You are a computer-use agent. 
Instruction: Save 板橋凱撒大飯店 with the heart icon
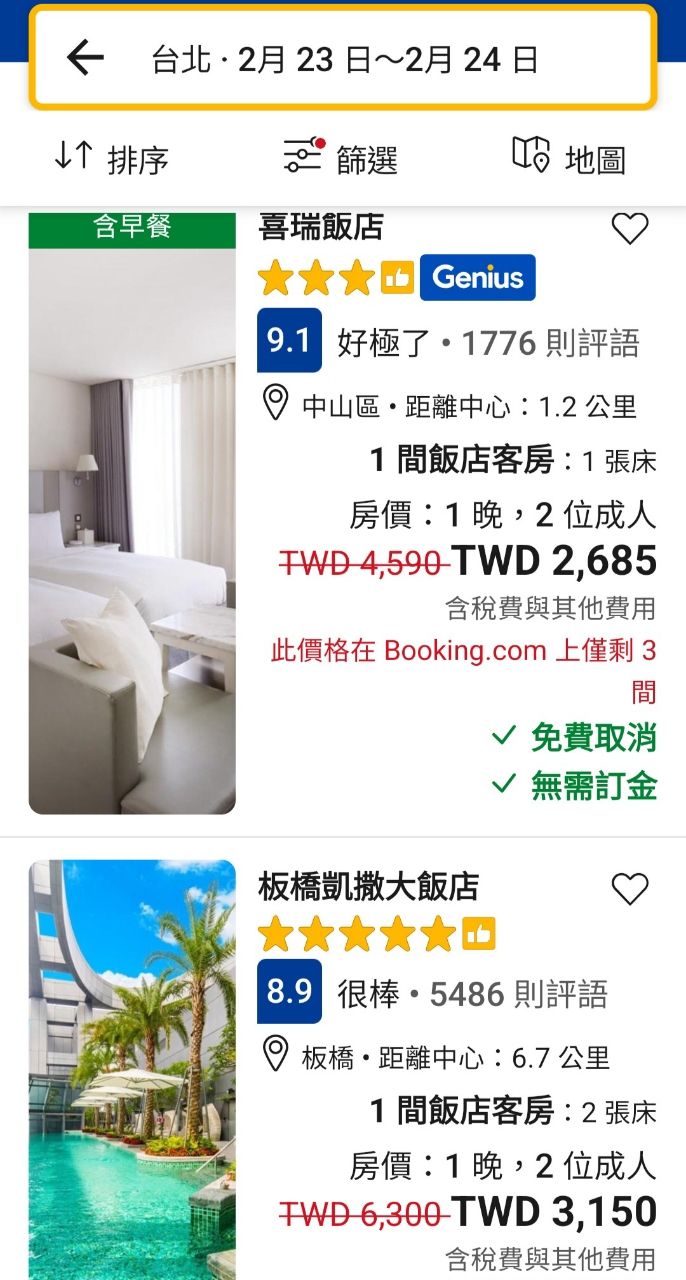(630, 888)
